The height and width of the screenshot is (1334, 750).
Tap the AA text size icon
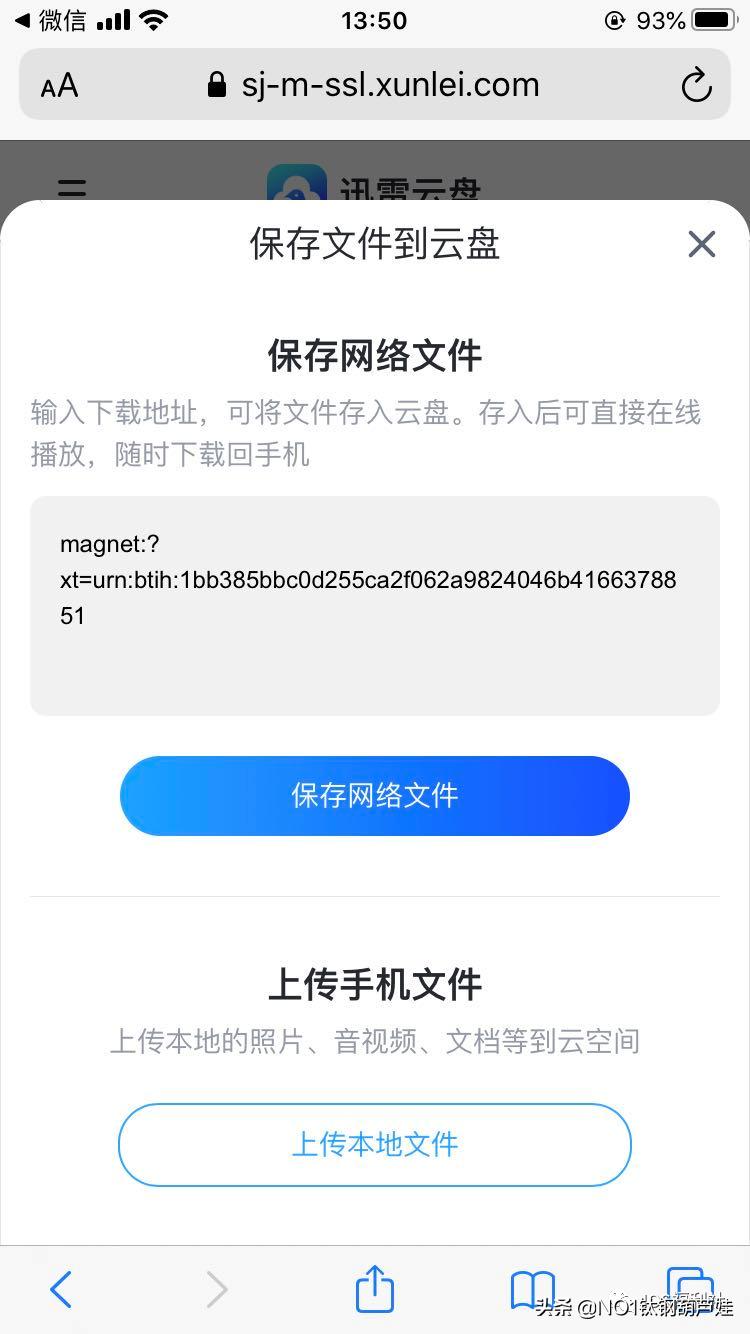point(58,85)
